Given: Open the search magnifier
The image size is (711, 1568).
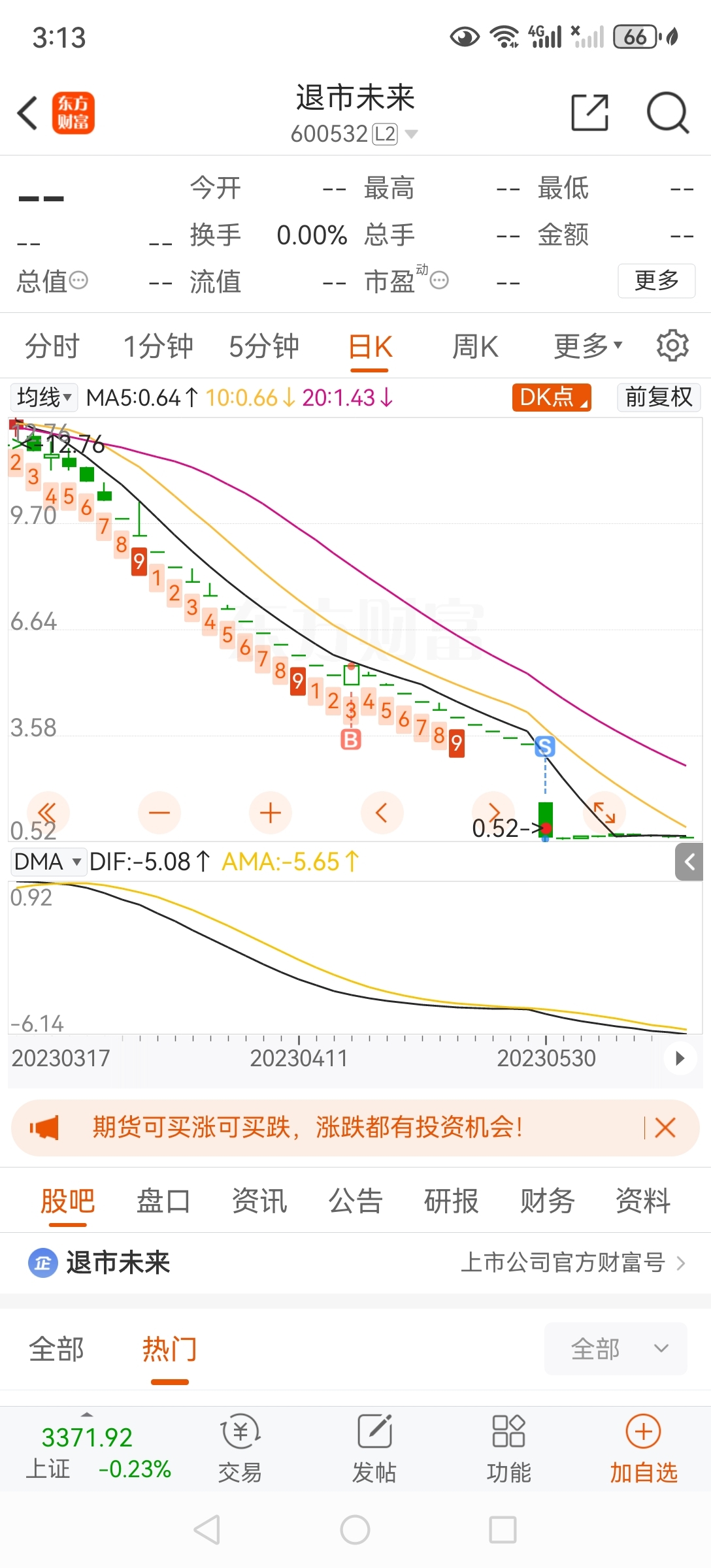Looking at the screenshot, I should [x=667, y=112].
